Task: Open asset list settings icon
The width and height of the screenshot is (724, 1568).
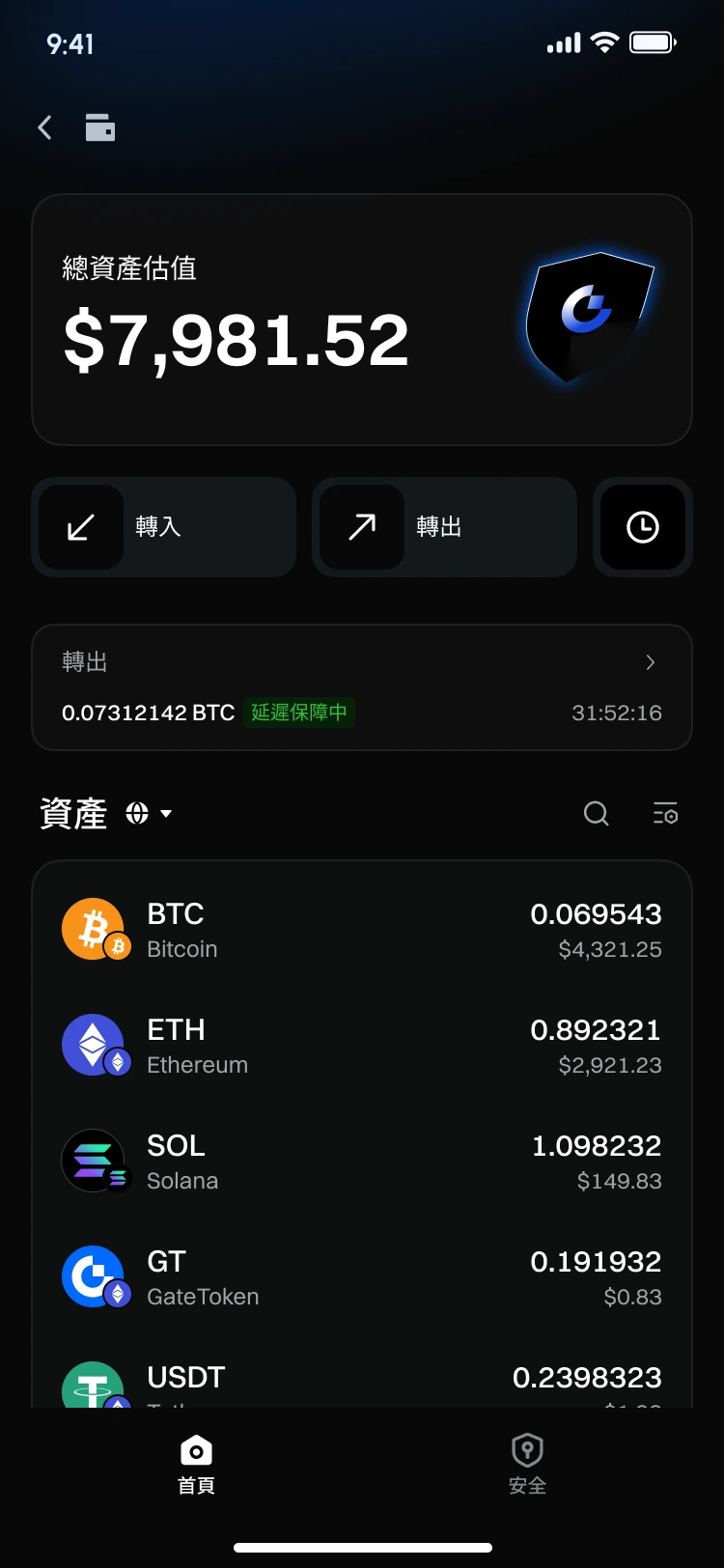Action: tap(665, 814)
